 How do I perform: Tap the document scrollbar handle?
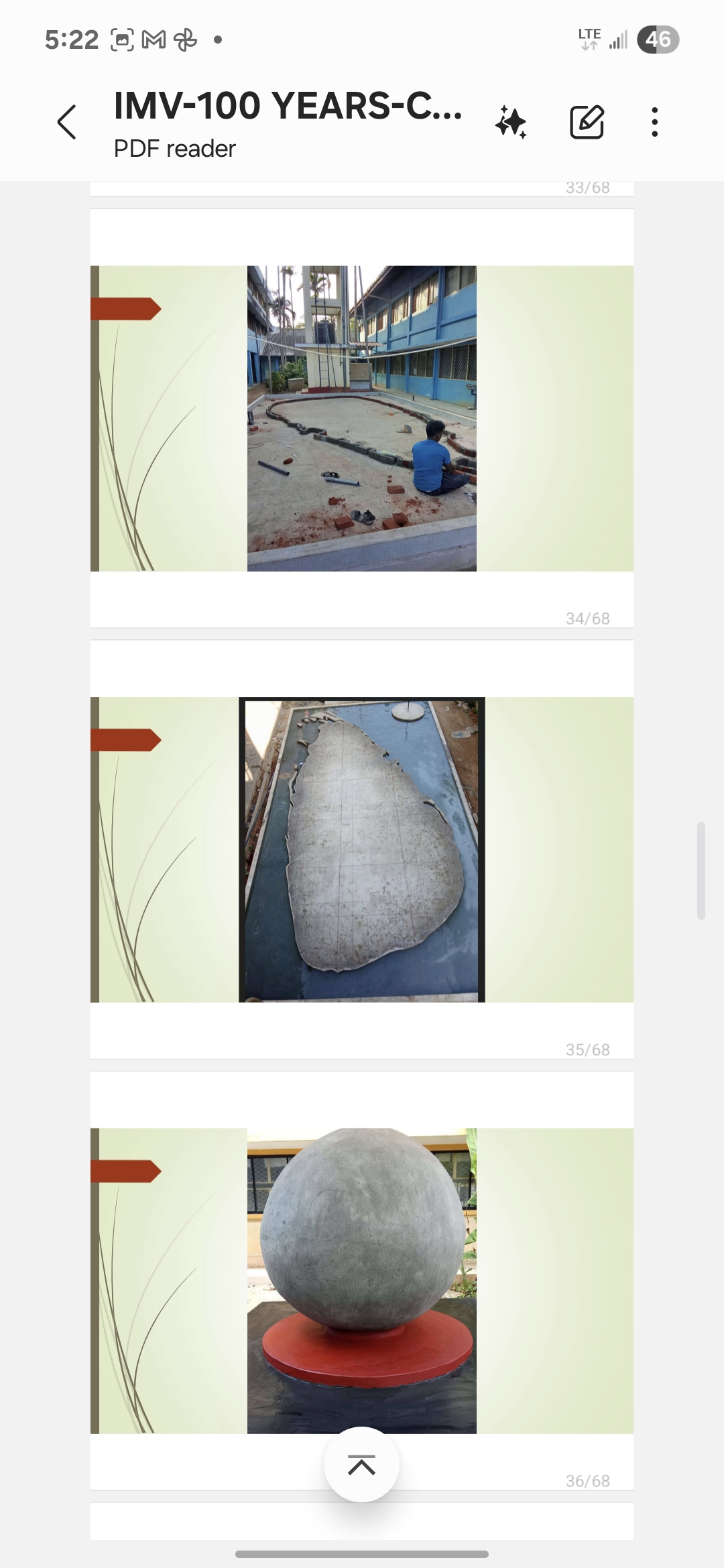coord(701,870)
